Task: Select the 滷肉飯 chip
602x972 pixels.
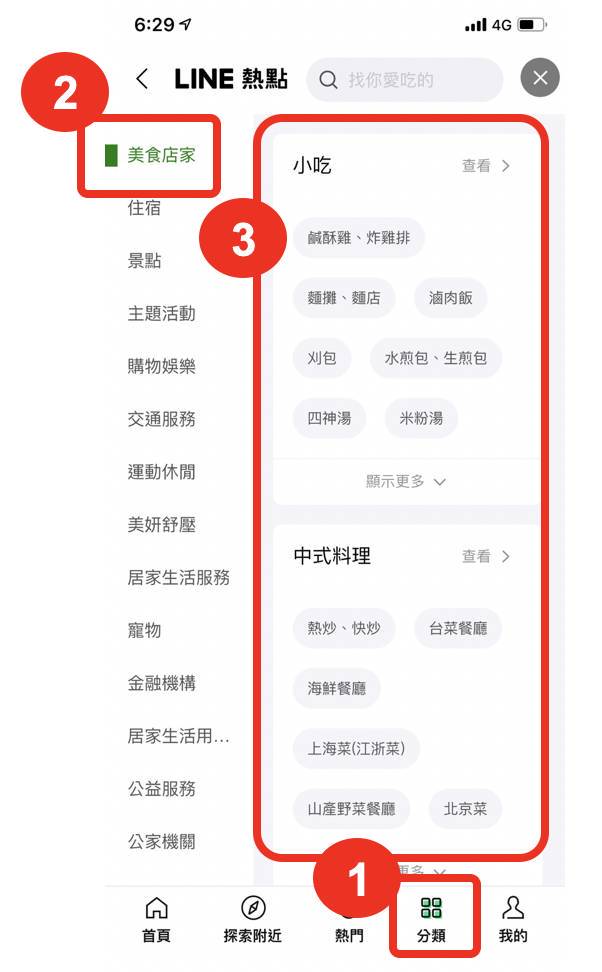Action: click(450, 298)
